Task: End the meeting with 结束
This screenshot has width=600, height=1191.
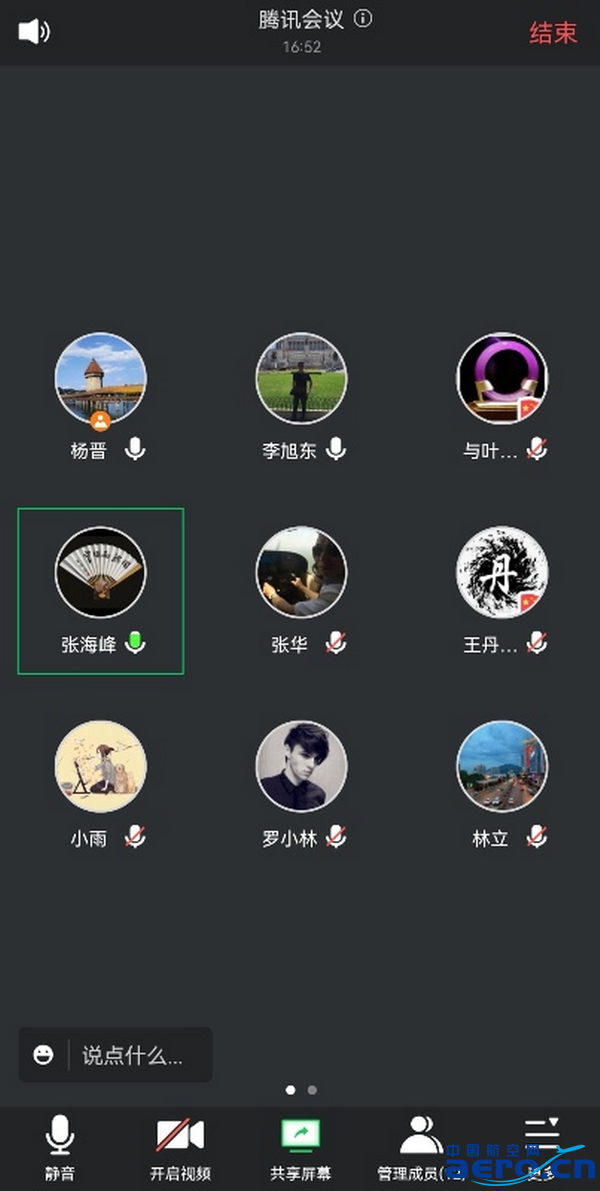Action: [x=553, y=33]
